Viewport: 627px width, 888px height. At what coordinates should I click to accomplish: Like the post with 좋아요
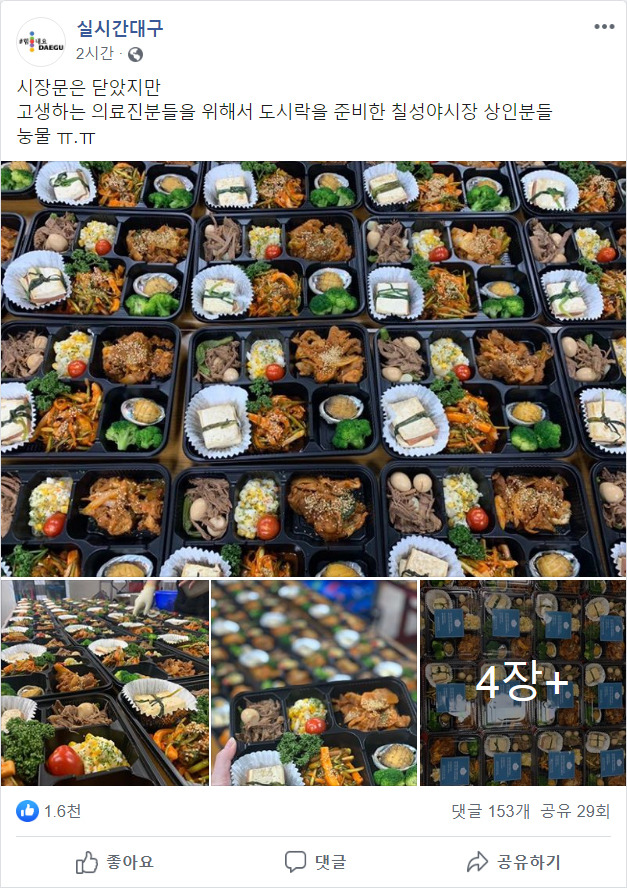coord(115,862)
